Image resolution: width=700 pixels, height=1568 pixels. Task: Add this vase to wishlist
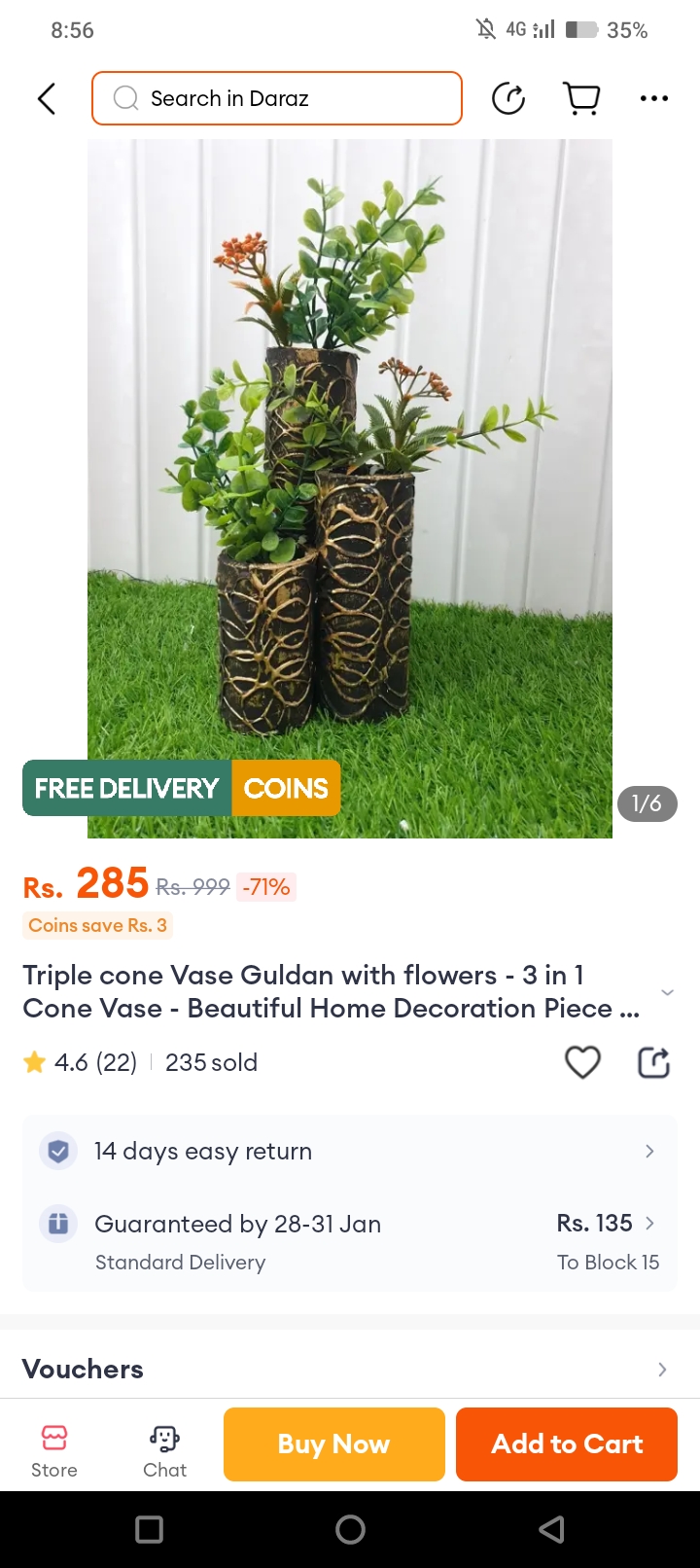click(582, 1062)
